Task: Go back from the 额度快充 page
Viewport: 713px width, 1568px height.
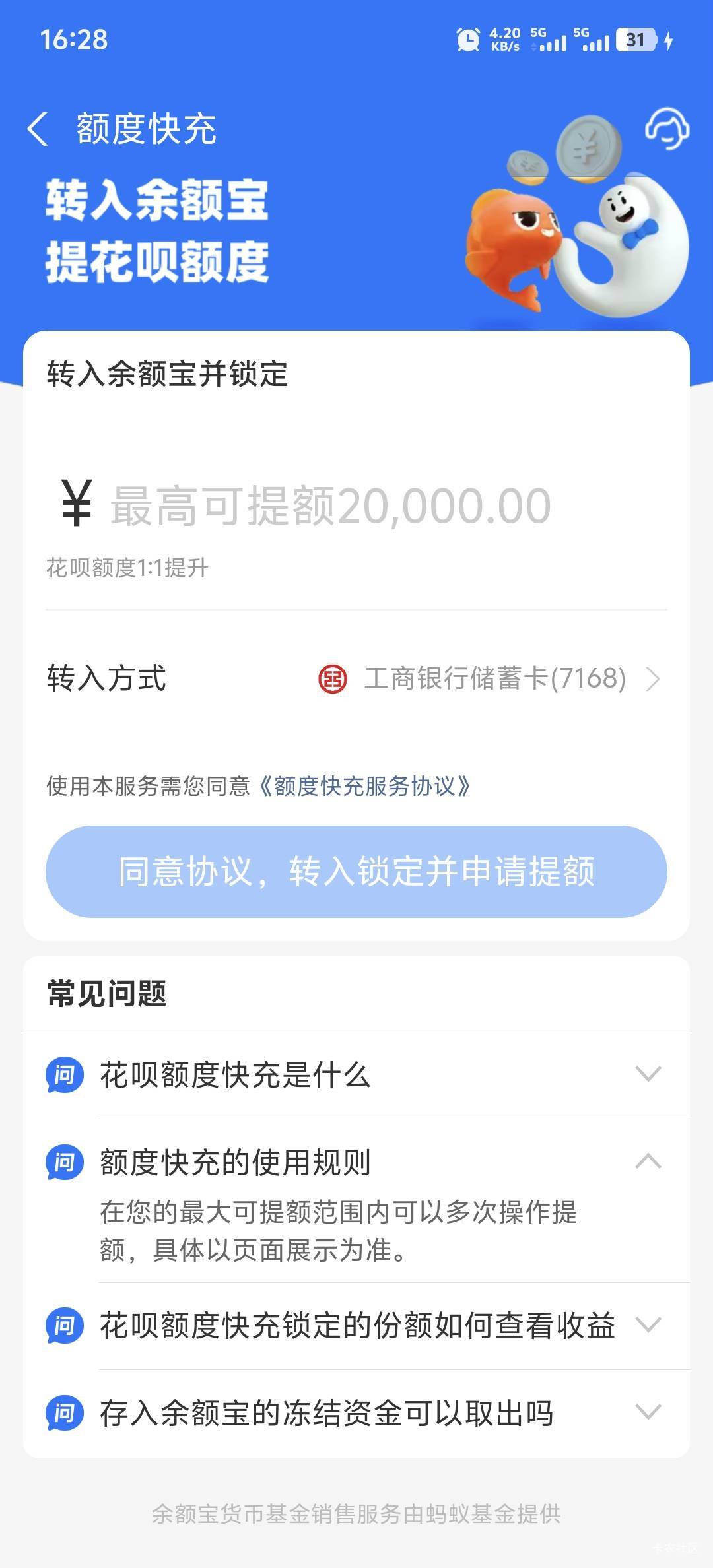Action: point(38,128)
